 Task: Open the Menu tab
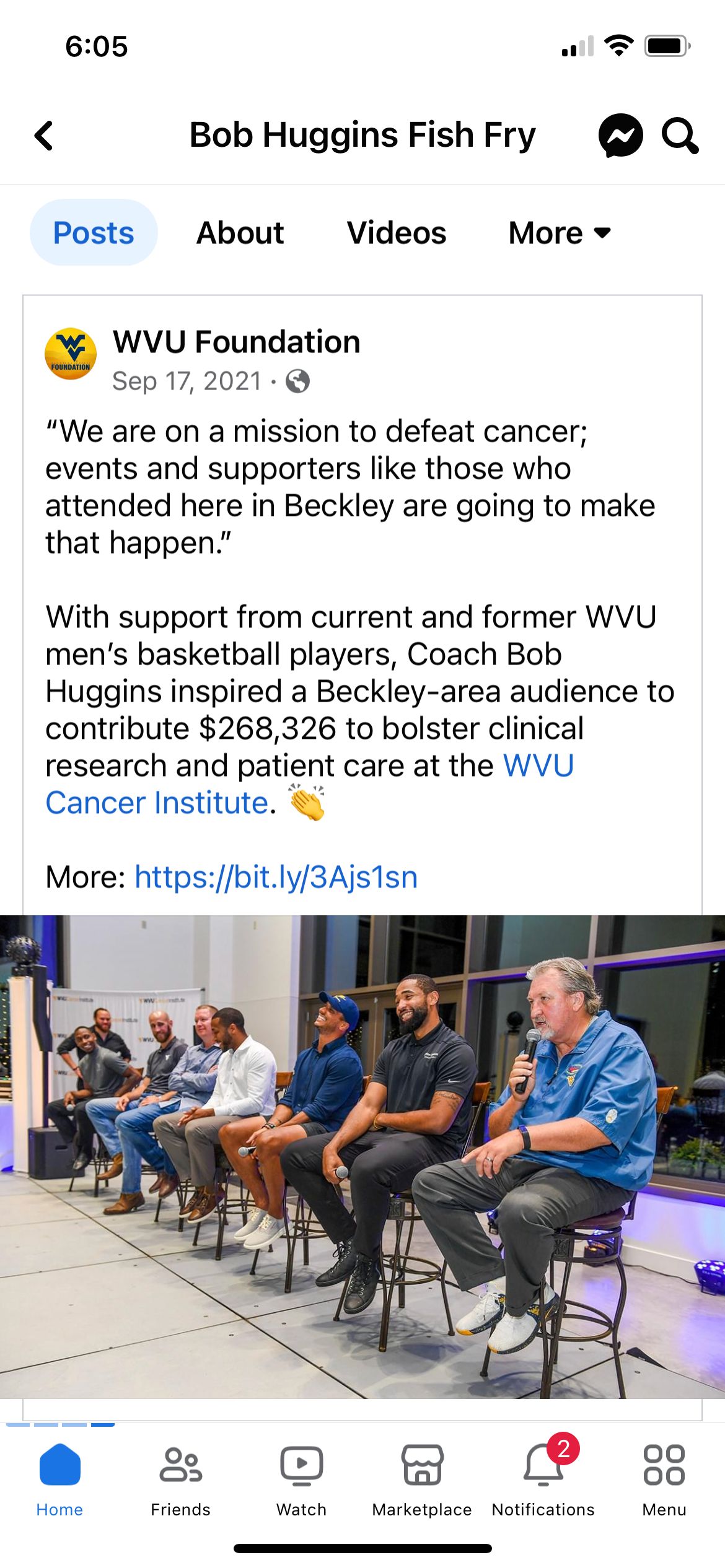pos(664,1480)
